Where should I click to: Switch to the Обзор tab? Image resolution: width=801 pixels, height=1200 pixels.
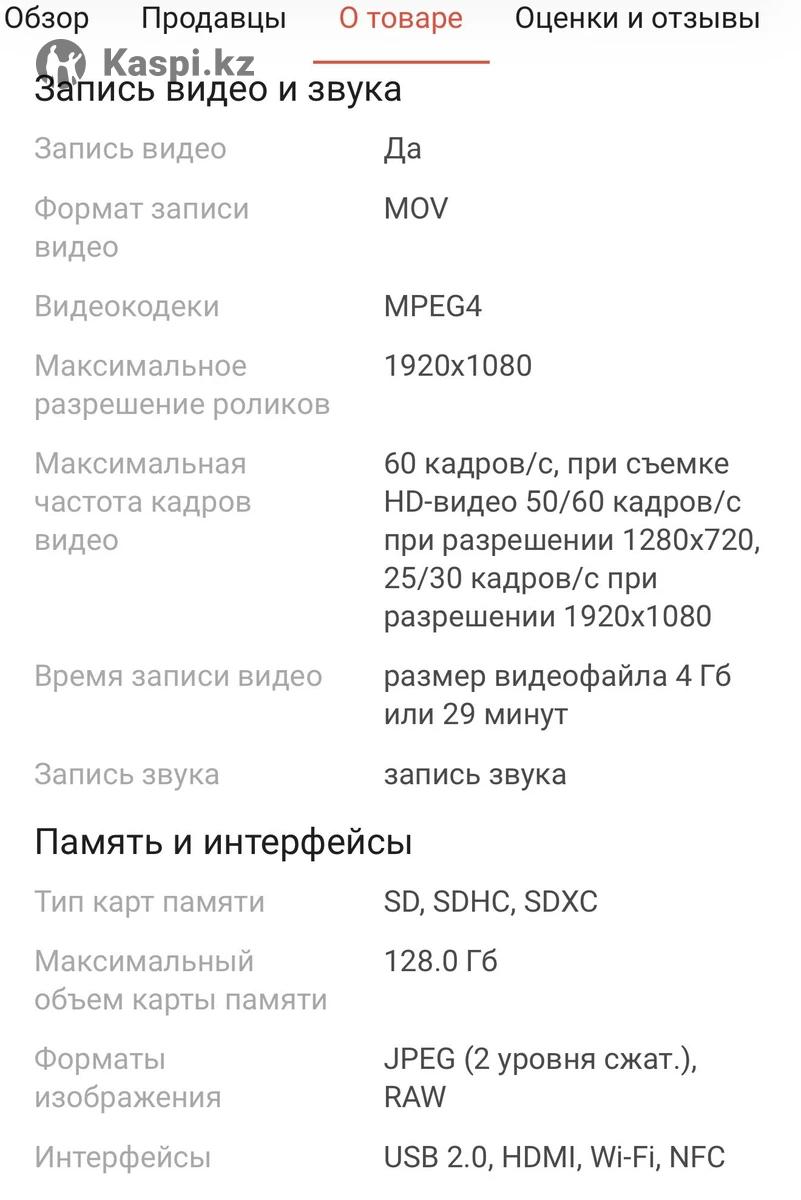46,18
